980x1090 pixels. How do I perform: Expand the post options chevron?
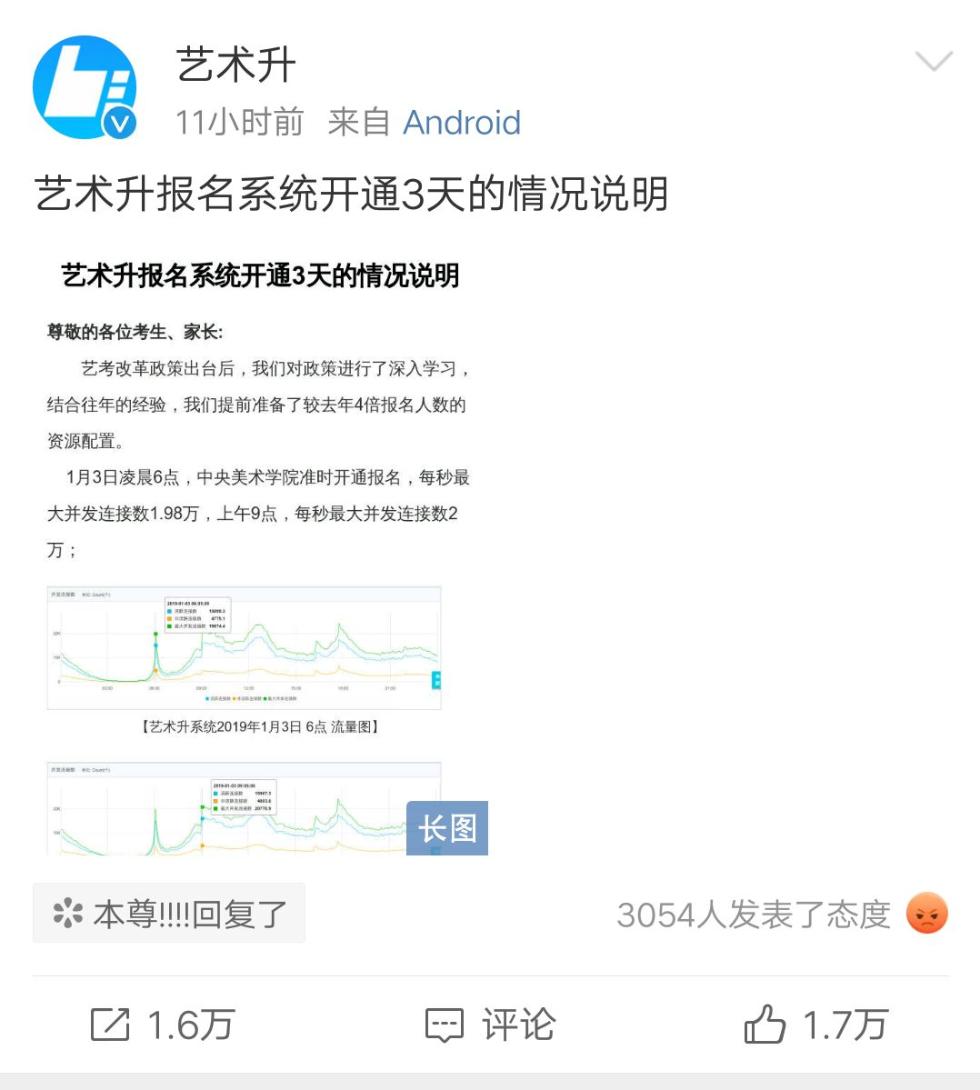click(x=933, y=62)
